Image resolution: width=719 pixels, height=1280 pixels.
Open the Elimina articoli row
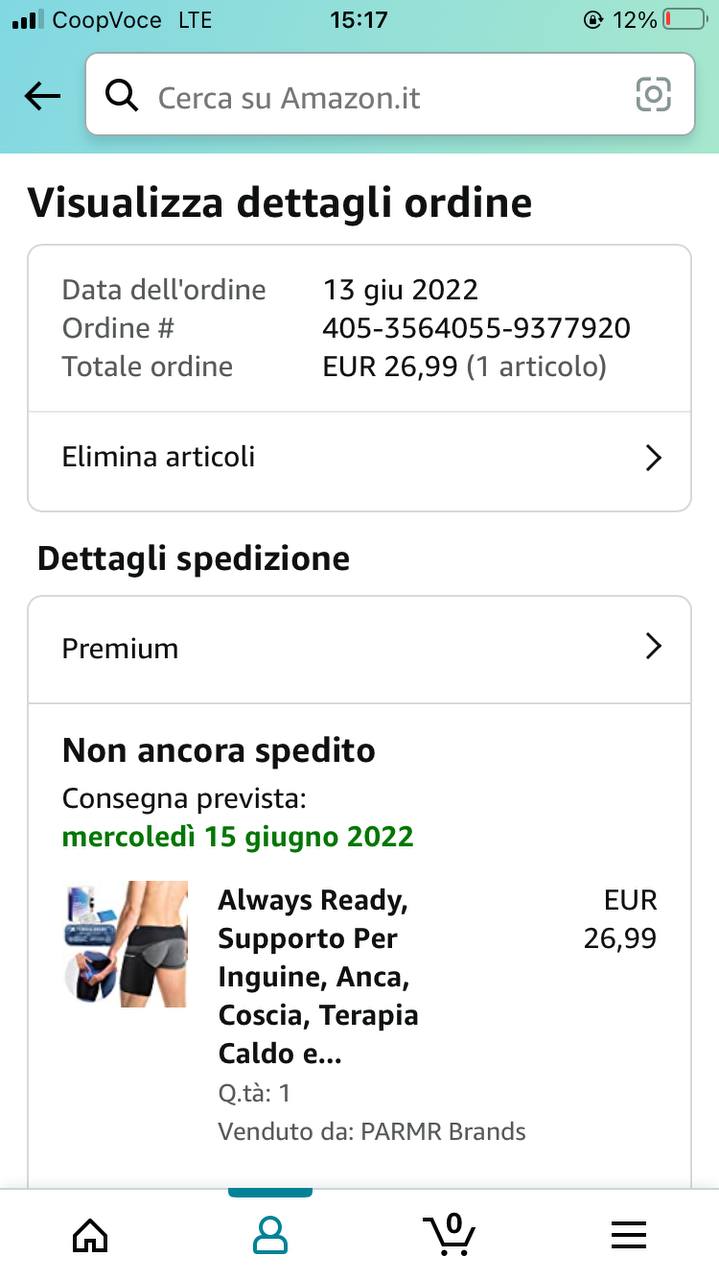359,458
